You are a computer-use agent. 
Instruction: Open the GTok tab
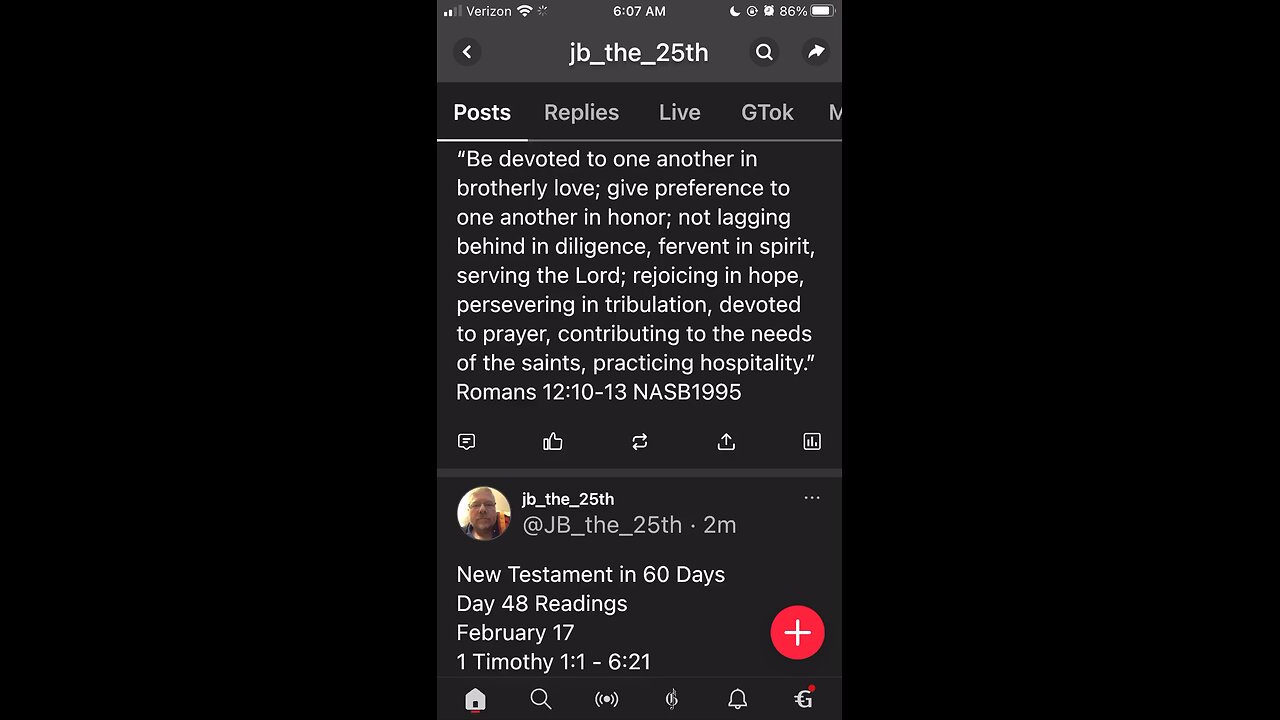767,112
